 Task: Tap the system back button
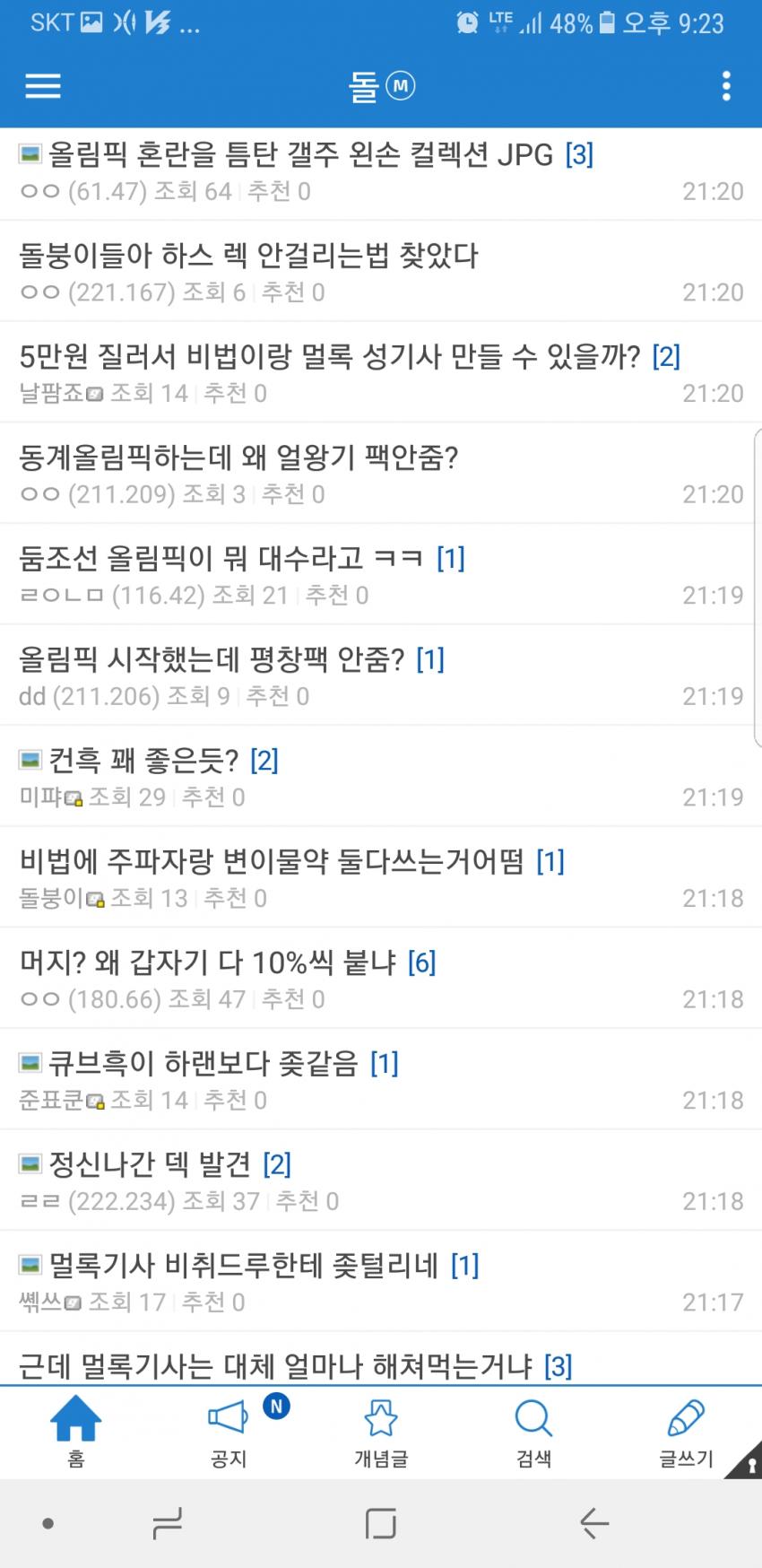593,1523
